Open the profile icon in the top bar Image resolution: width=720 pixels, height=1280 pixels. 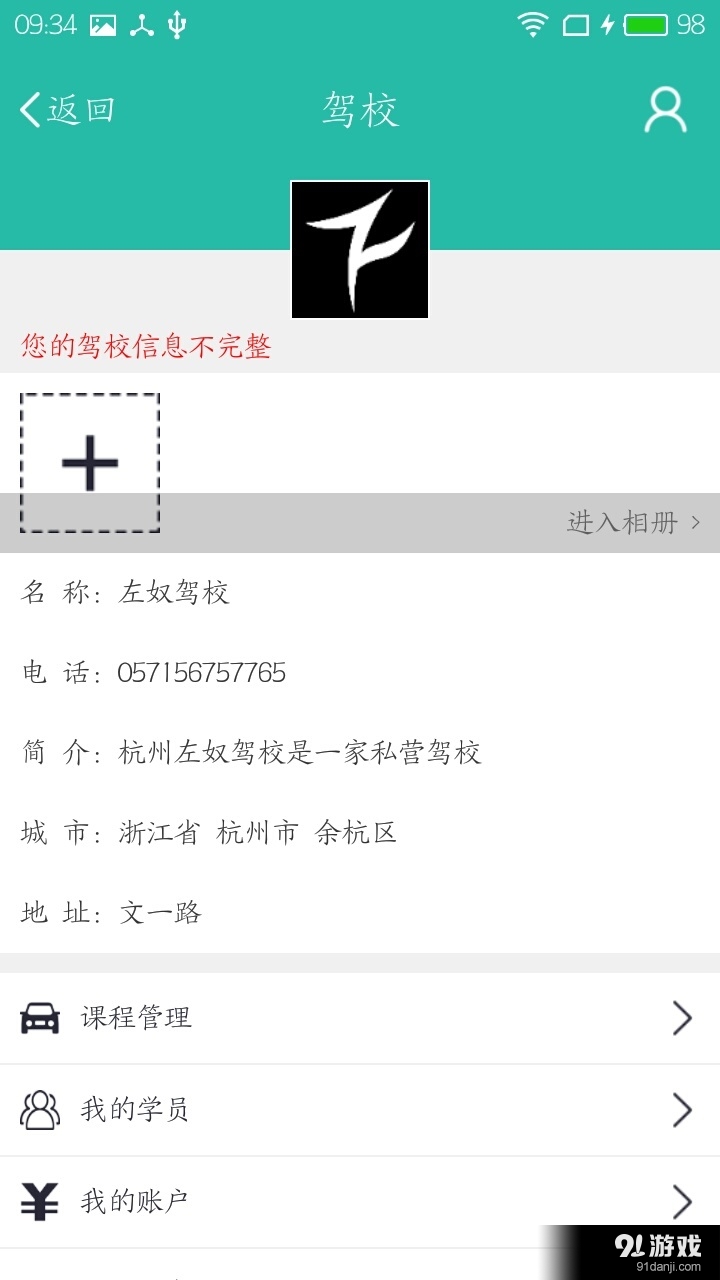(x=664, y=110)
